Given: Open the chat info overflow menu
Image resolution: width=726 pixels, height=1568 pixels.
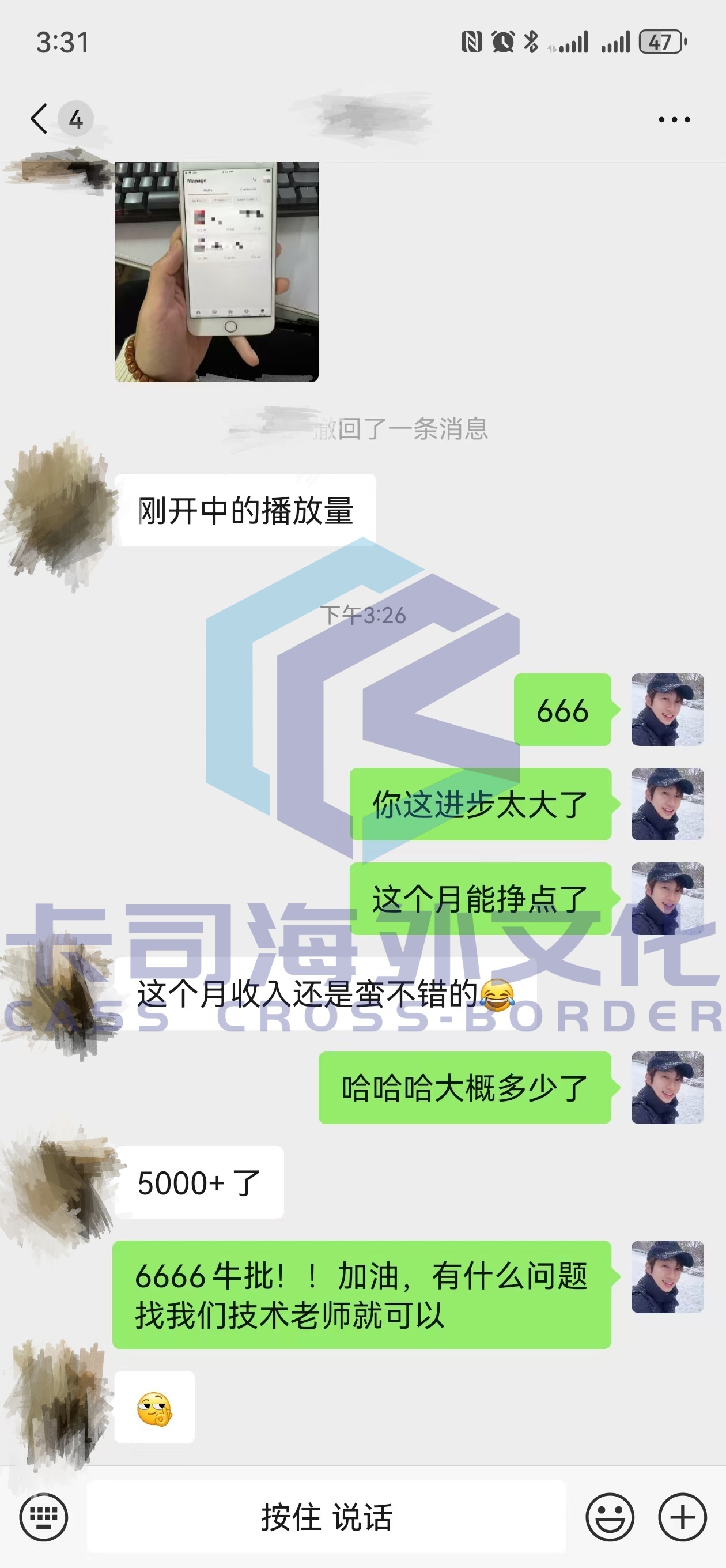Looking at the screenshot, I should pos(674,119).
